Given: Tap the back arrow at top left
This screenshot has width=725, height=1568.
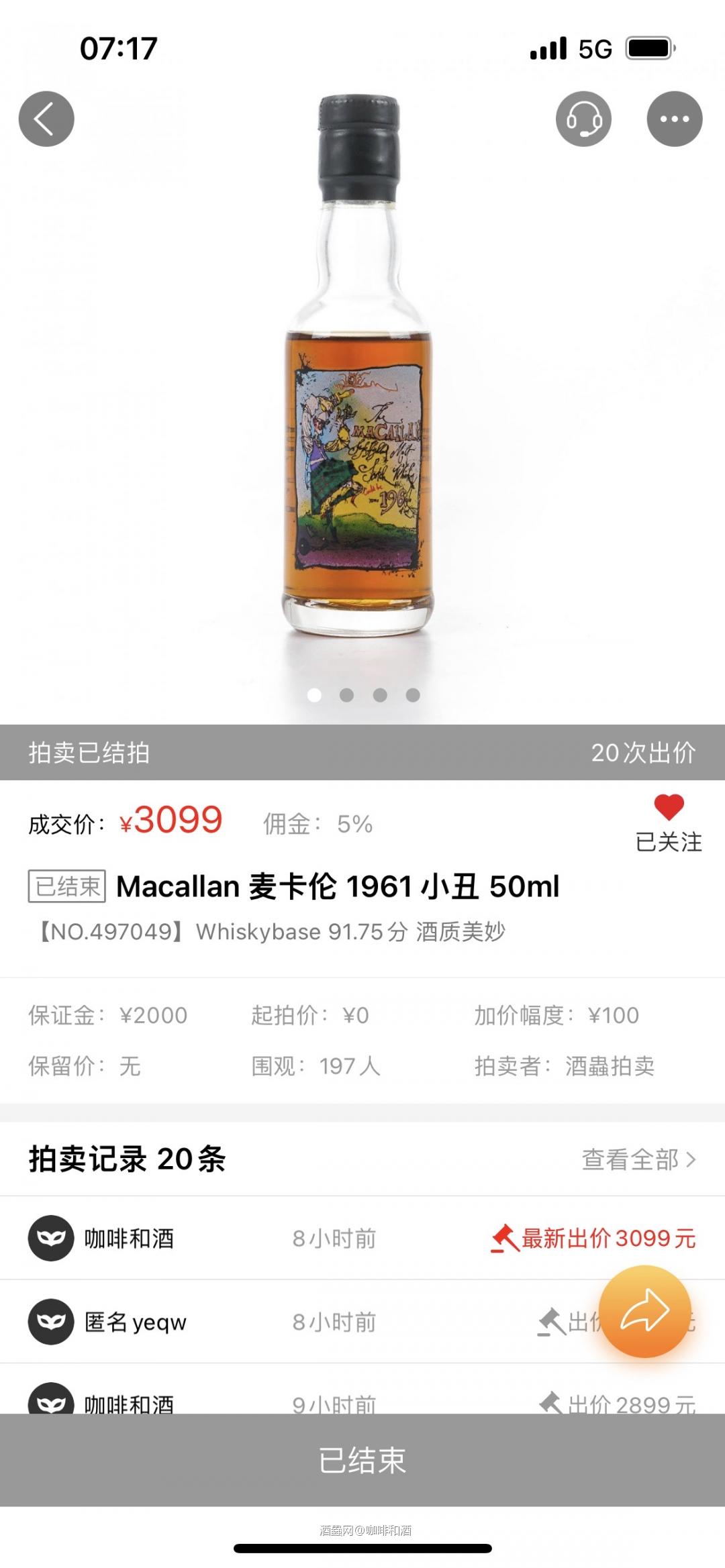Looking at the screenshot, I should coord(46,118).
